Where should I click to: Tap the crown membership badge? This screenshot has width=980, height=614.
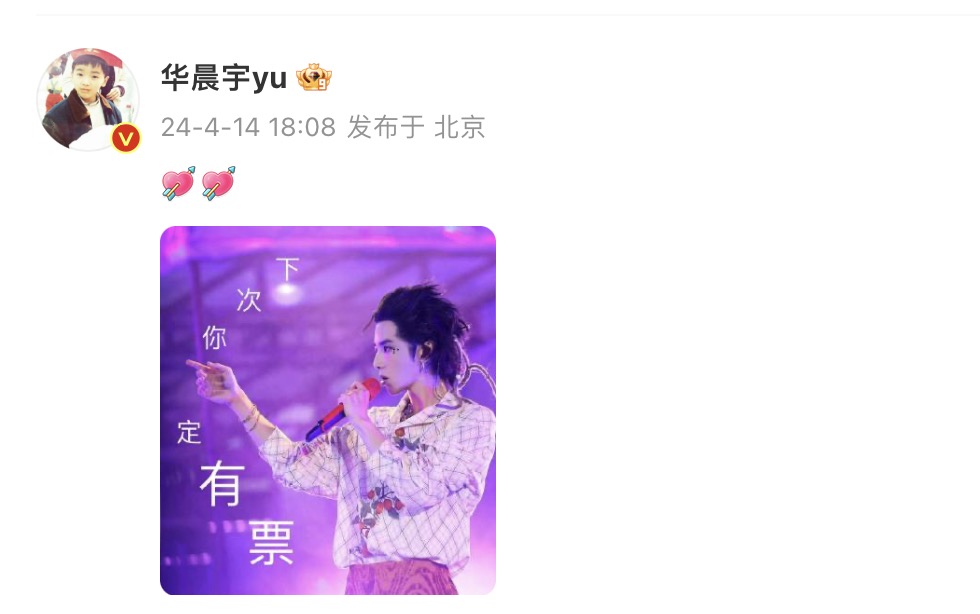pos(315,78)
